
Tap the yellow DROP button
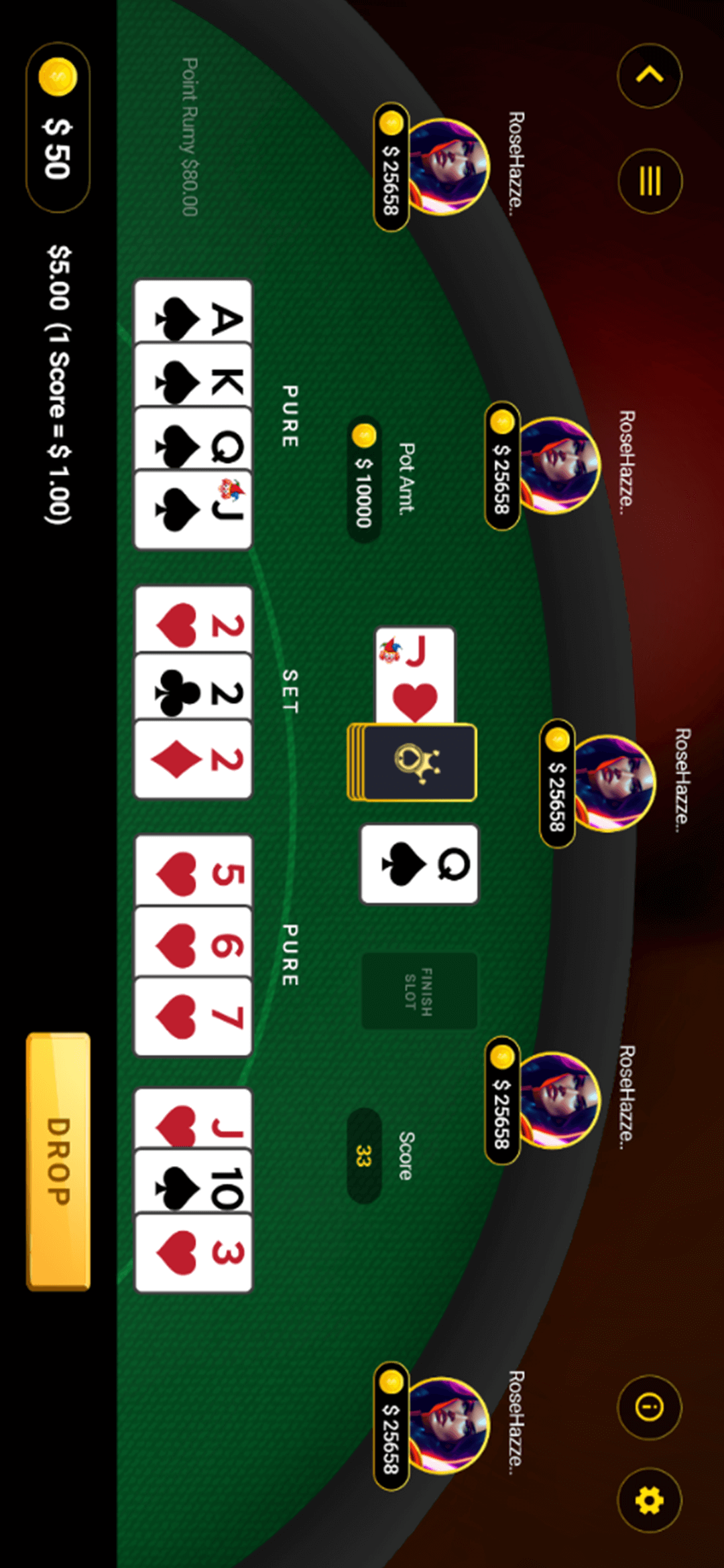[58, 1161]
